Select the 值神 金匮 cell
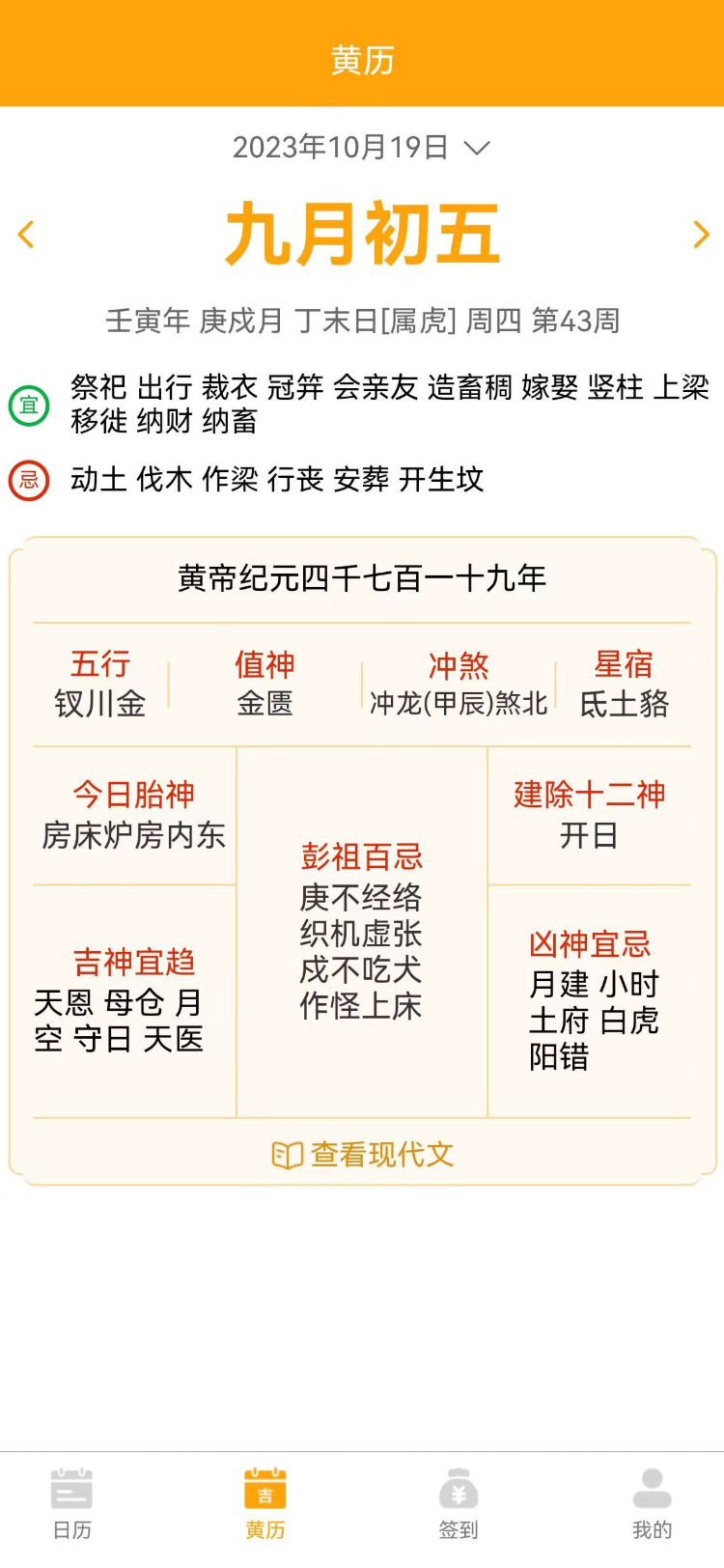This screenshot has width=724, height=1568. [265, 705]
